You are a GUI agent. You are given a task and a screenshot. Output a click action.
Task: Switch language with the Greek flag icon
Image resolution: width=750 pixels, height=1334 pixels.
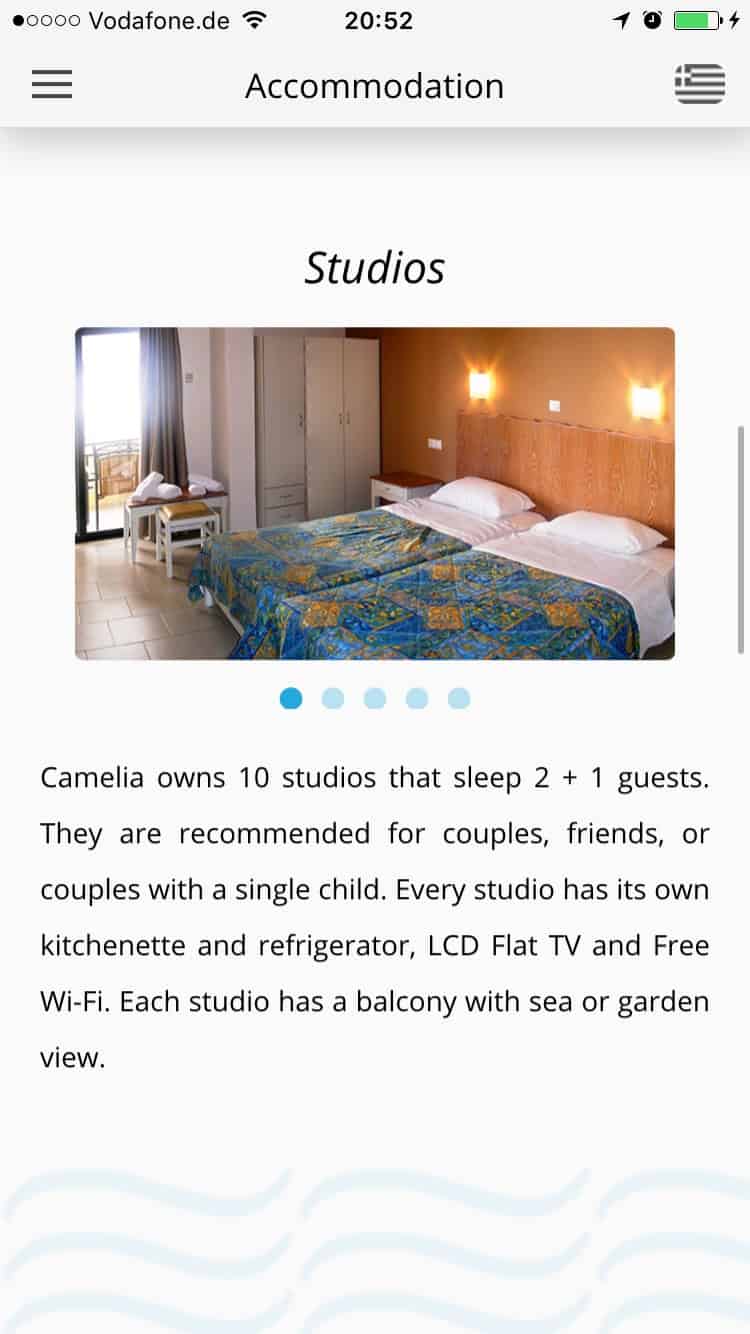700,84
